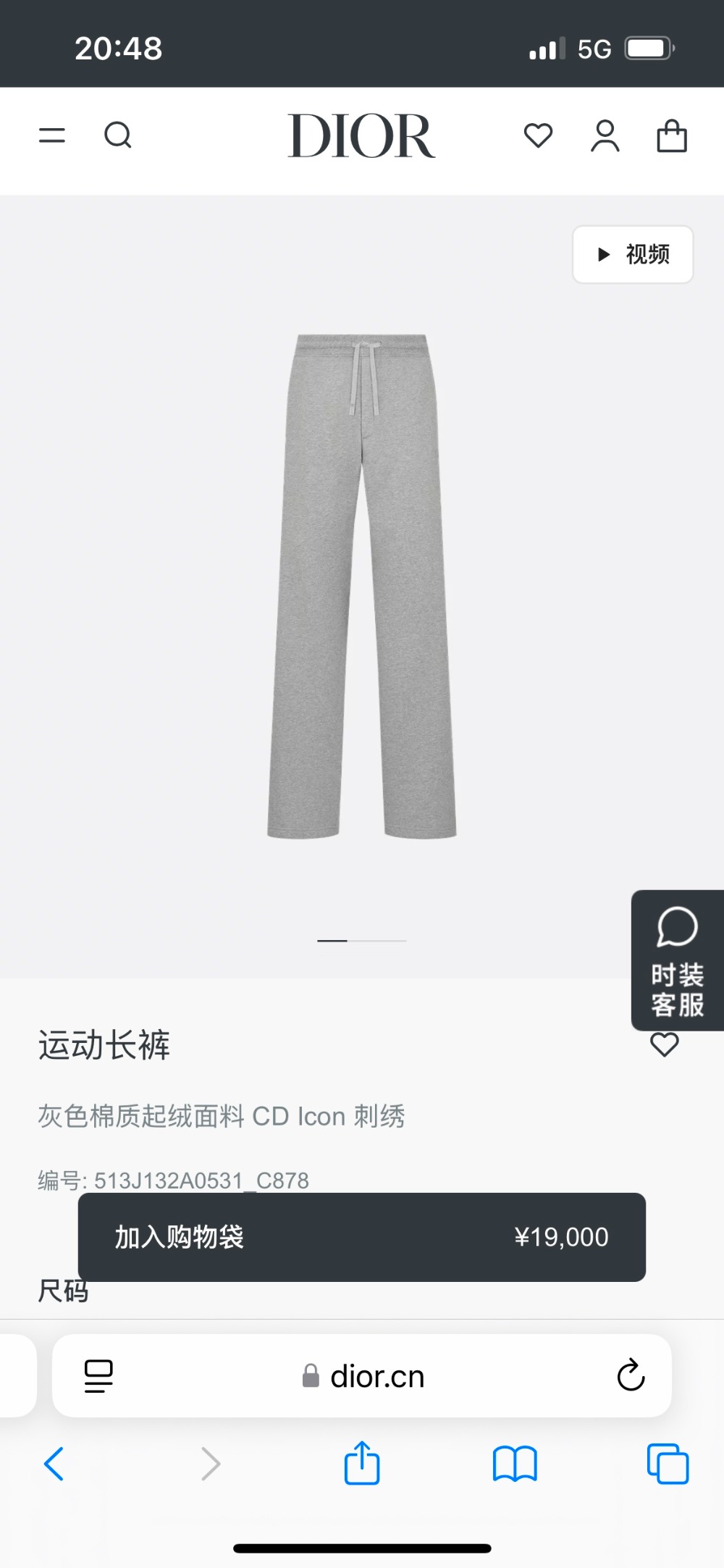Open Safari bookmarks
This screenshot has width=724, height=1568.
[515, 1464]
